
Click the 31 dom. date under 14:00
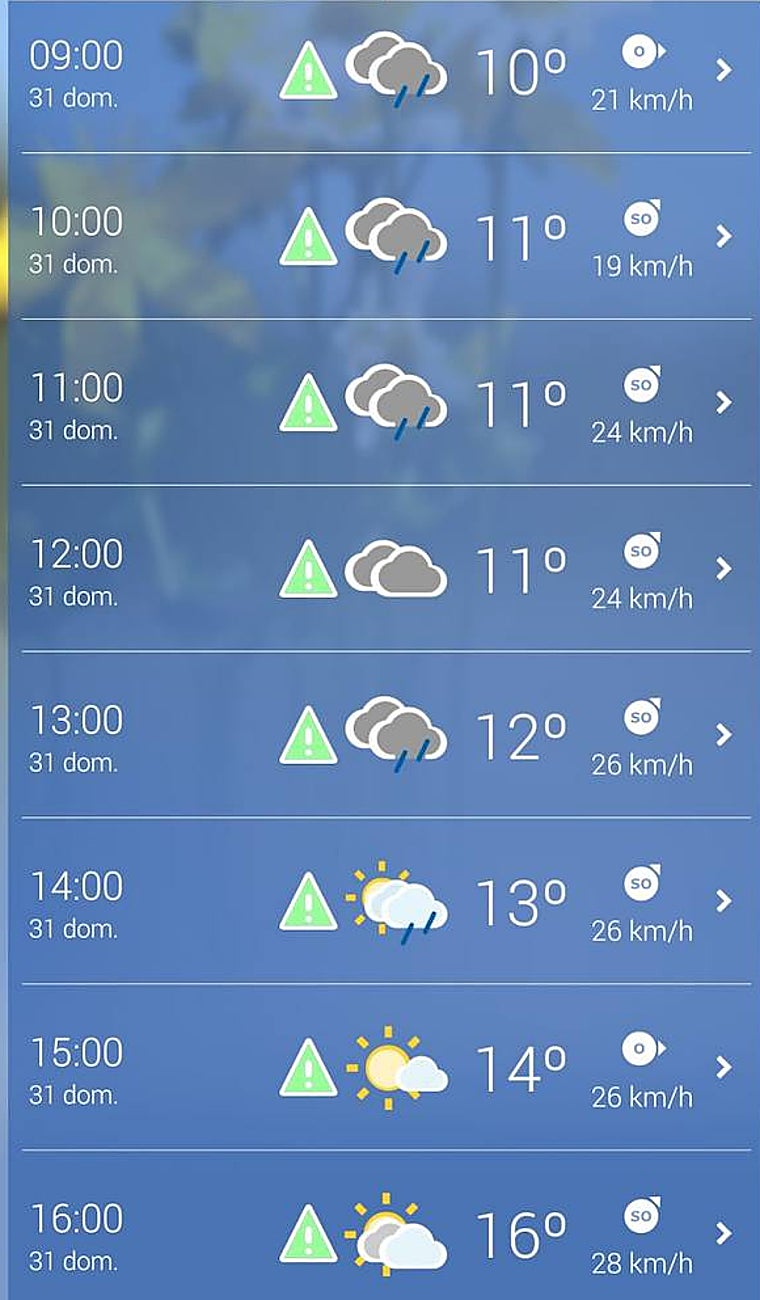tap(74, 927)
